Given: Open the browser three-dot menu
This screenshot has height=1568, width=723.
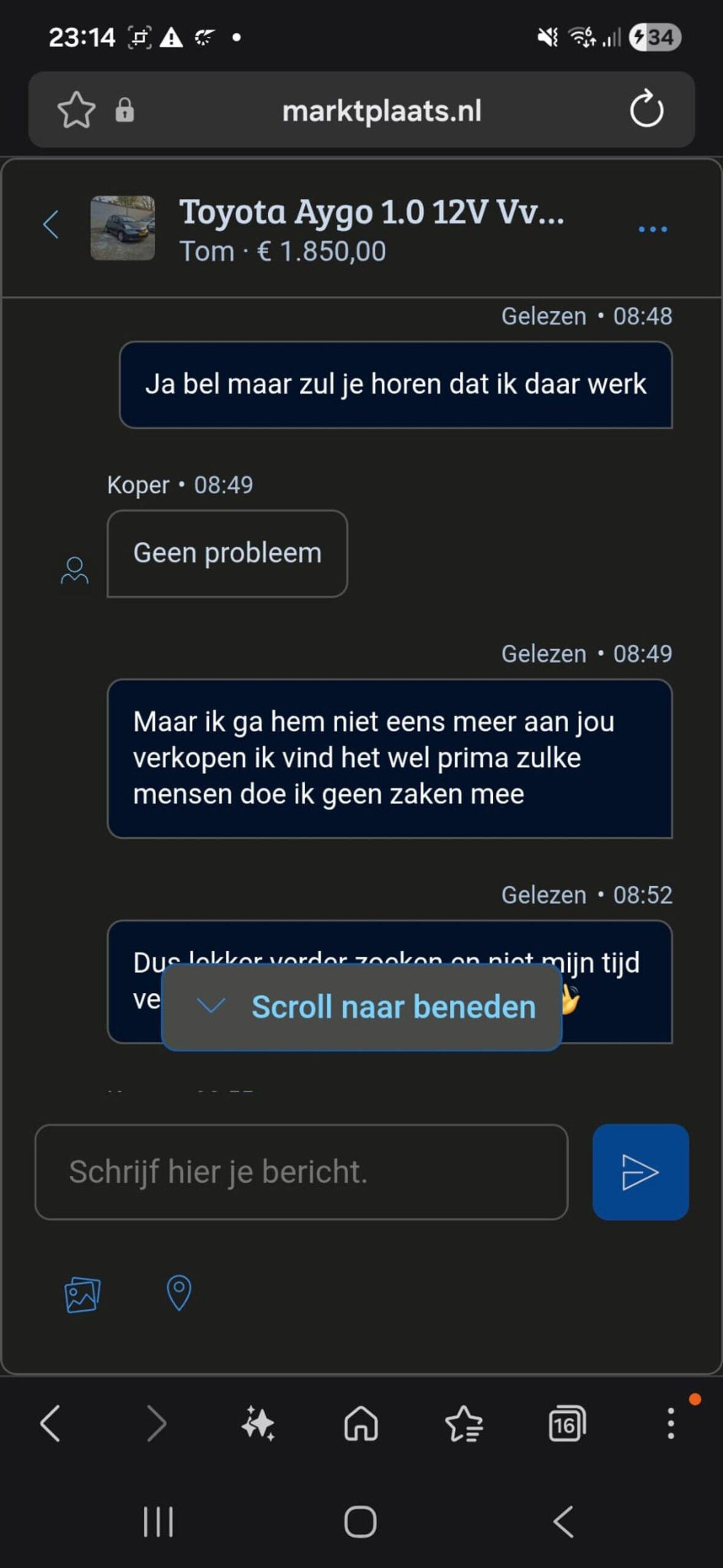Looking at the screenshot, I should (x=671, y=1423).
